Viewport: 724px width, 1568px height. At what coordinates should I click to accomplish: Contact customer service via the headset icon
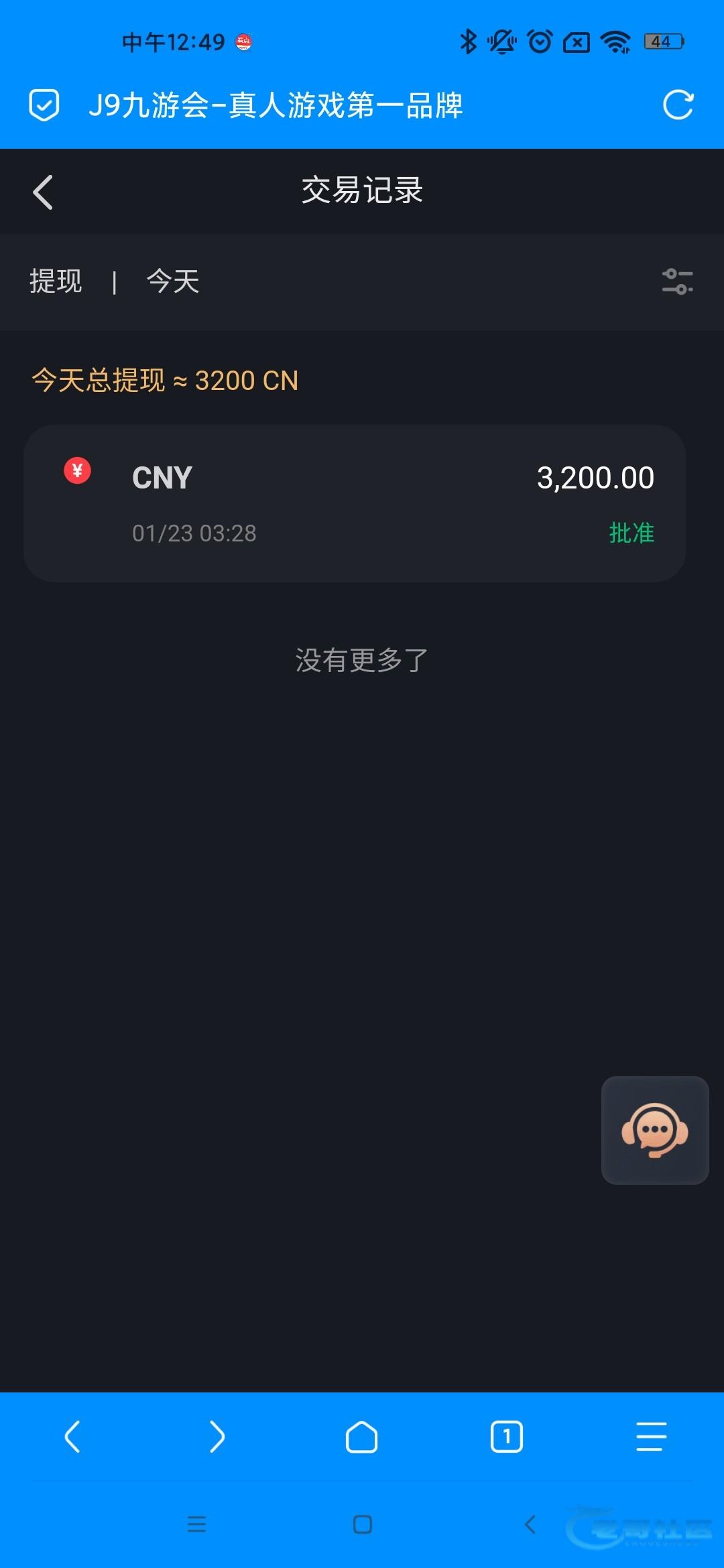[655, 1130]
